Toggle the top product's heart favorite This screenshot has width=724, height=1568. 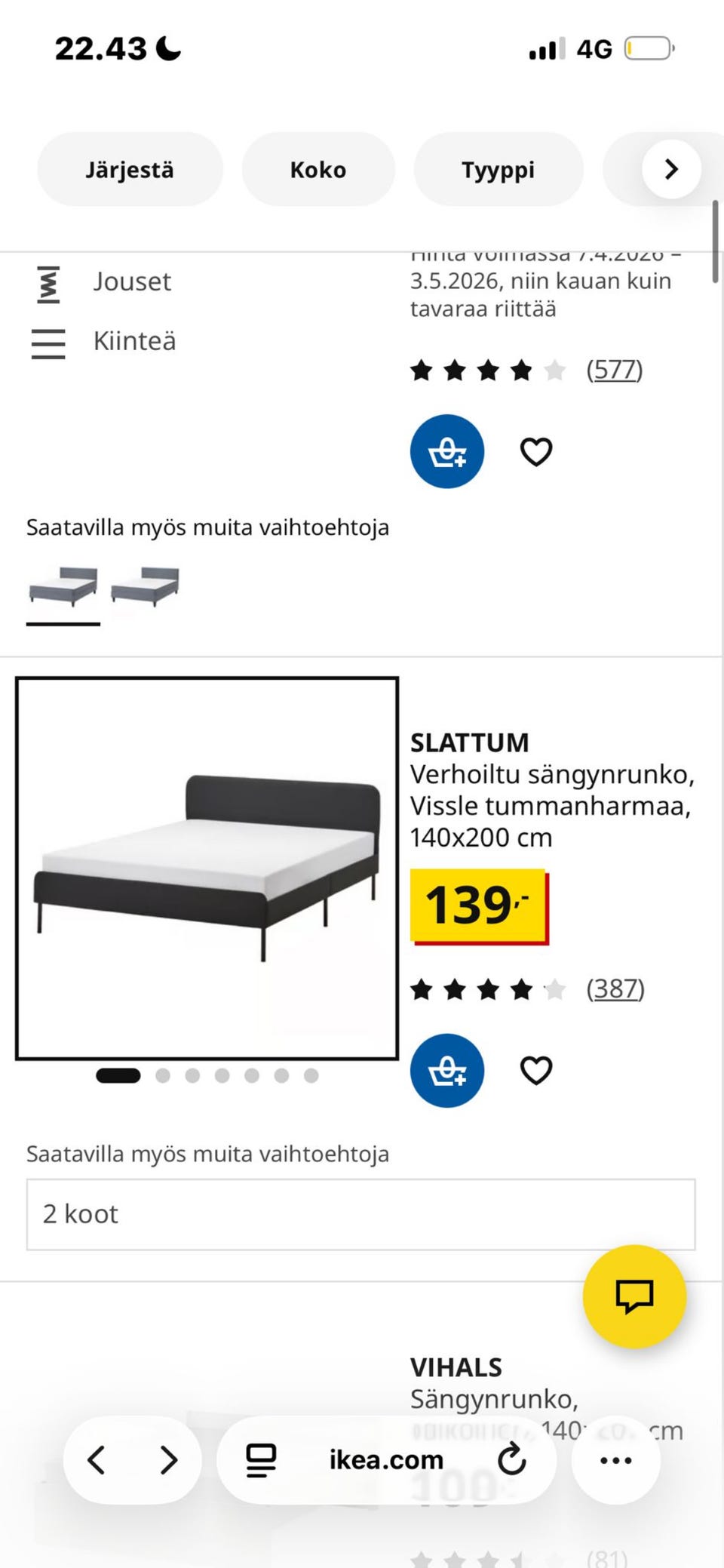(536, 451)
